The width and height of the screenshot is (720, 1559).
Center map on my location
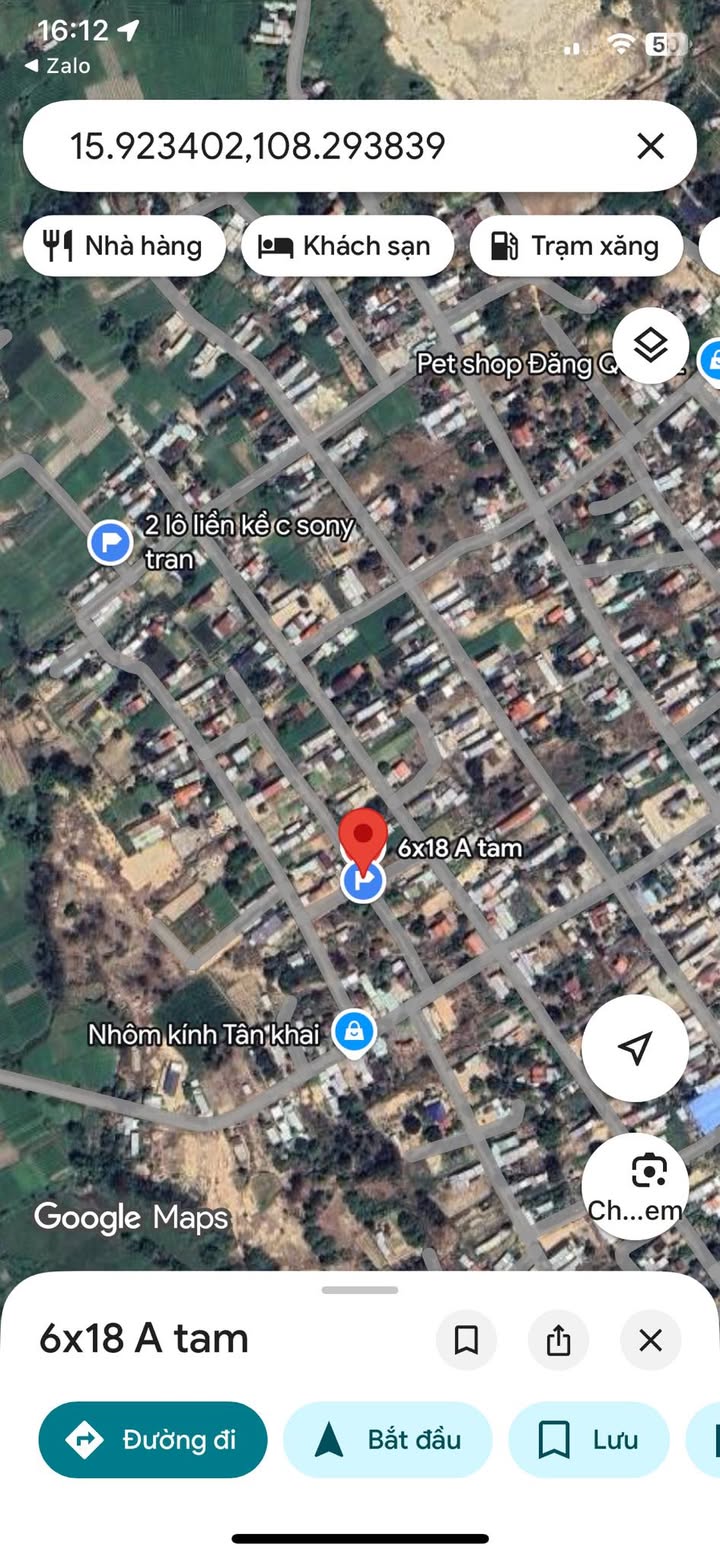(x=635, y=1048)
